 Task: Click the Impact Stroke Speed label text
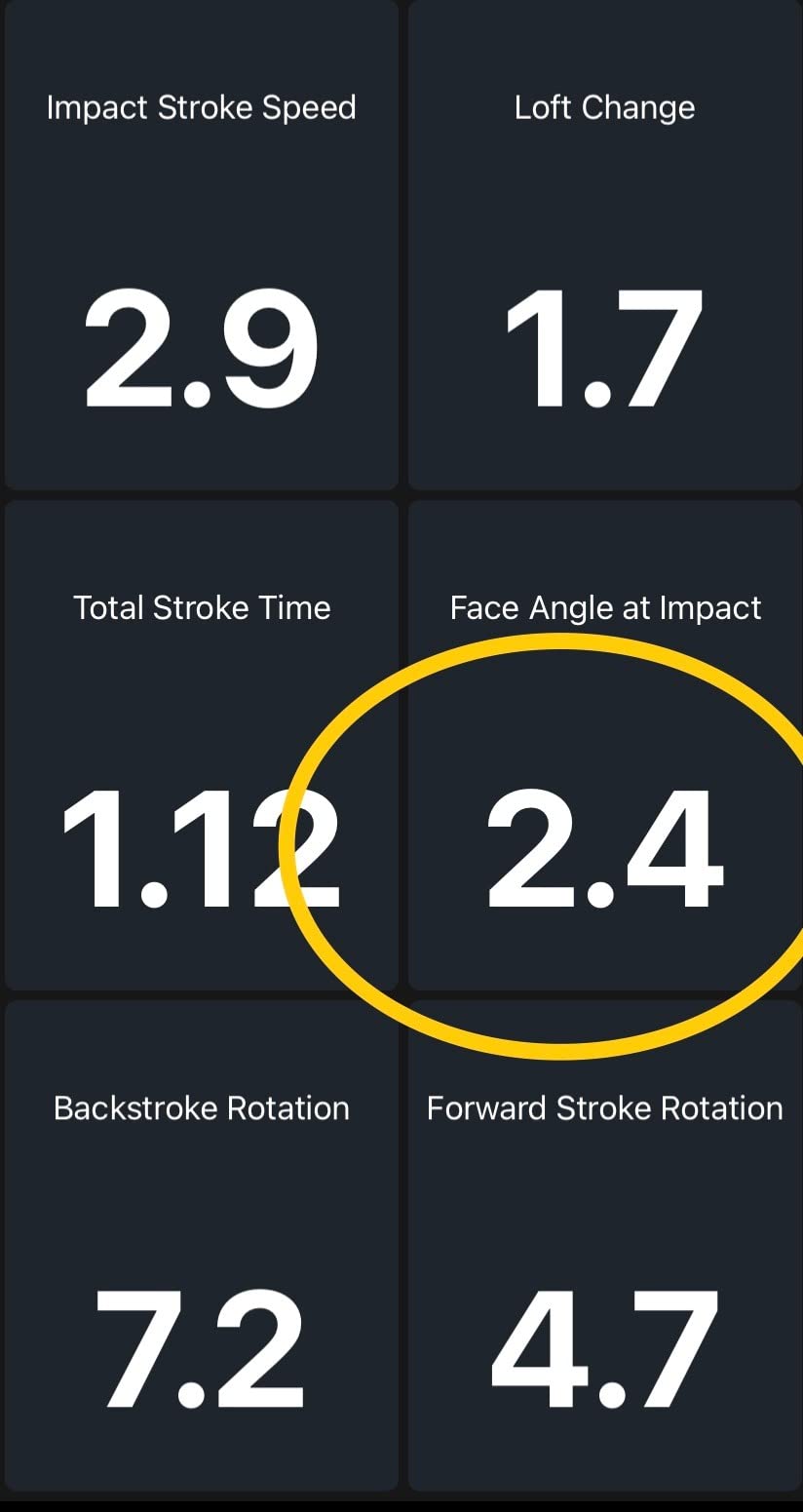(201, 107)
